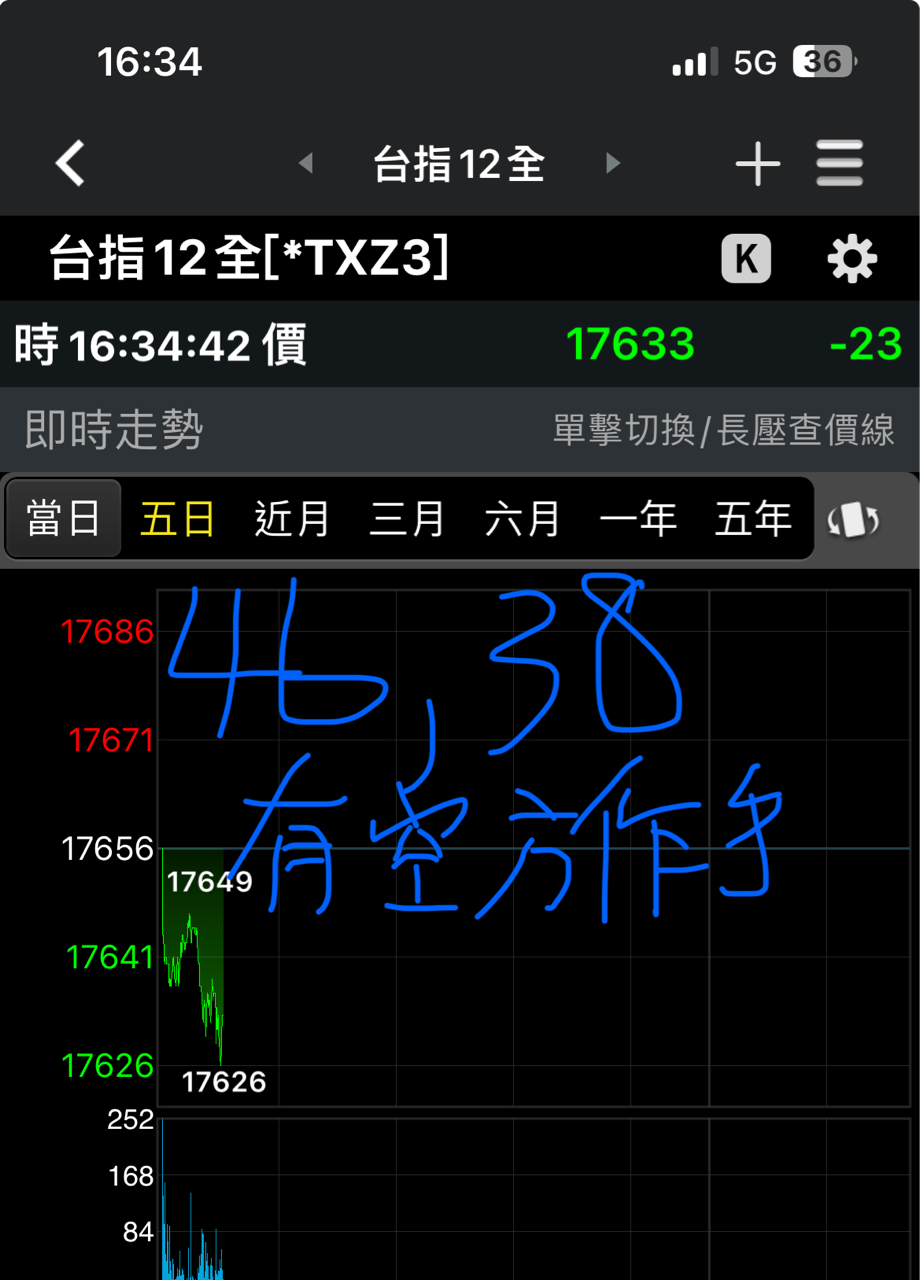
Task: Expand next contract with the right arrow
Action: (x=614, y=163)
